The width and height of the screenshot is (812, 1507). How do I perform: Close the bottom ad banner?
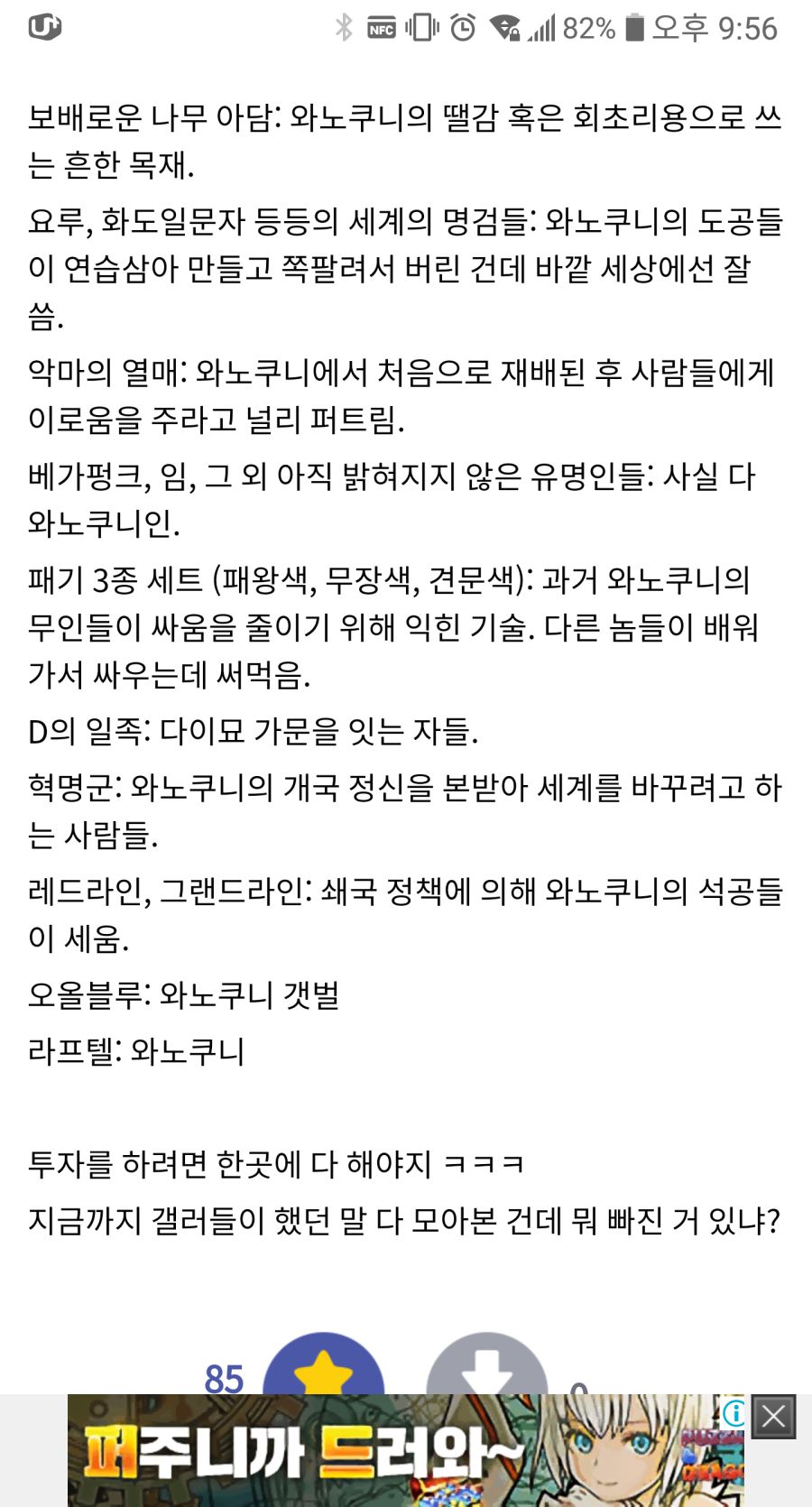[x=773, y=1416]
